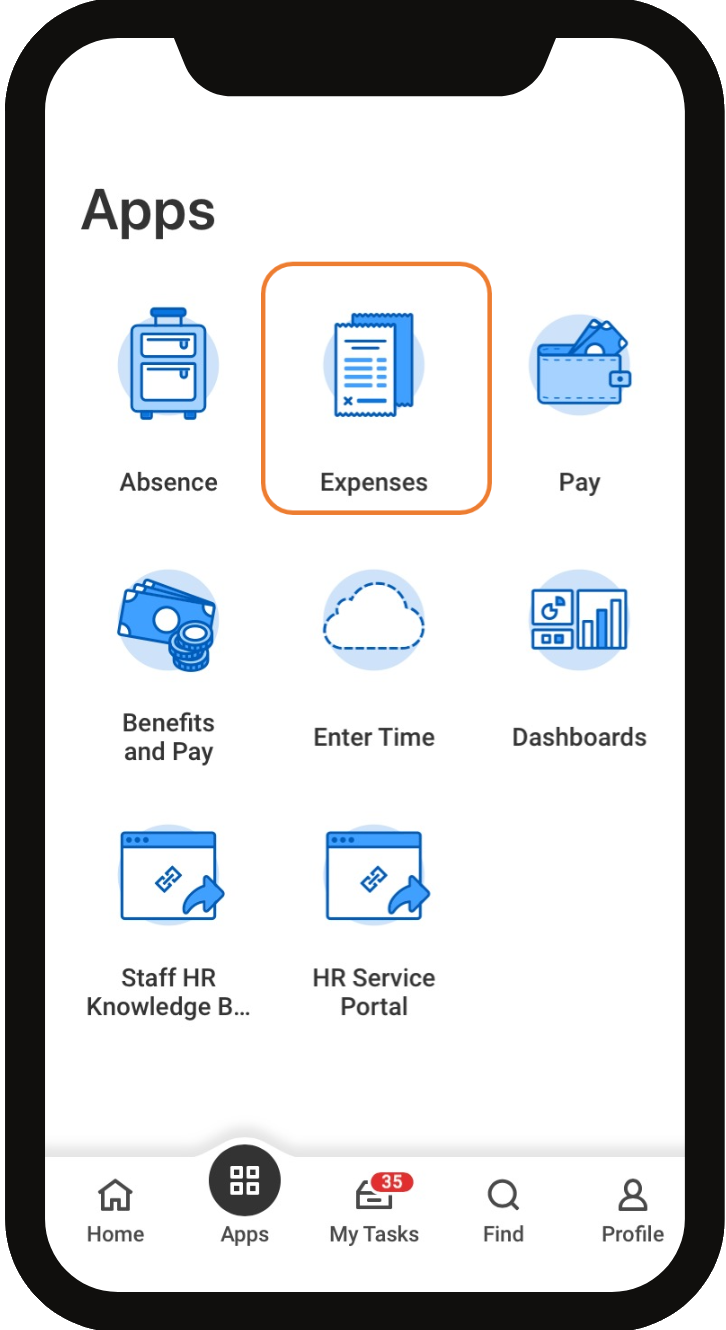Viewport: 726px width, 1330px height.
Task: Switch to the Find tab
Action: click(x=503, y=1210)
